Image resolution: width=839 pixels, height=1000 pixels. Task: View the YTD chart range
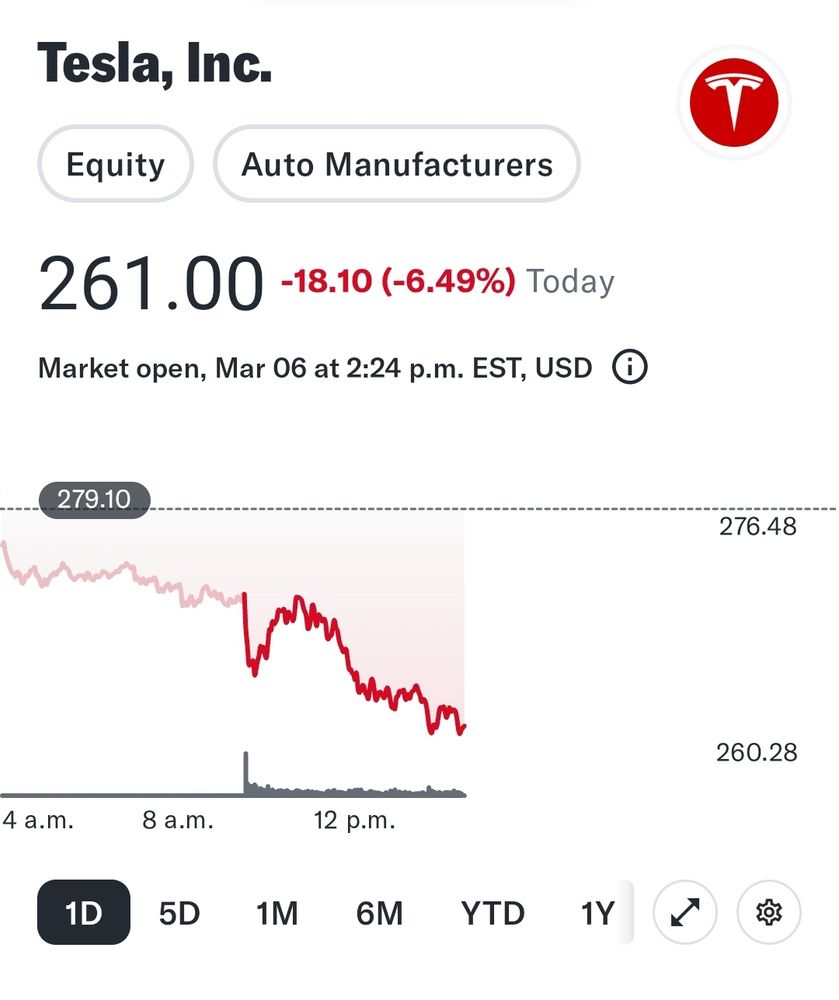(x=492, y=912)
